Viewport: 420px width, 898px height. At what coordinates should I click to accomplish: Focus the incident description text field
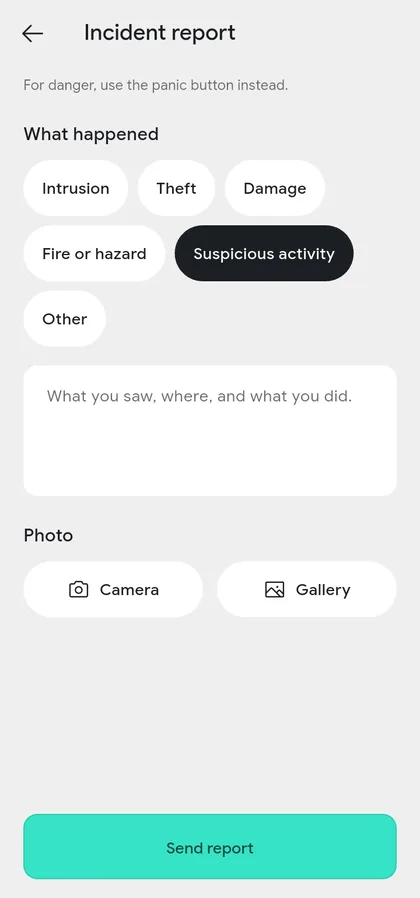[210, 431]
